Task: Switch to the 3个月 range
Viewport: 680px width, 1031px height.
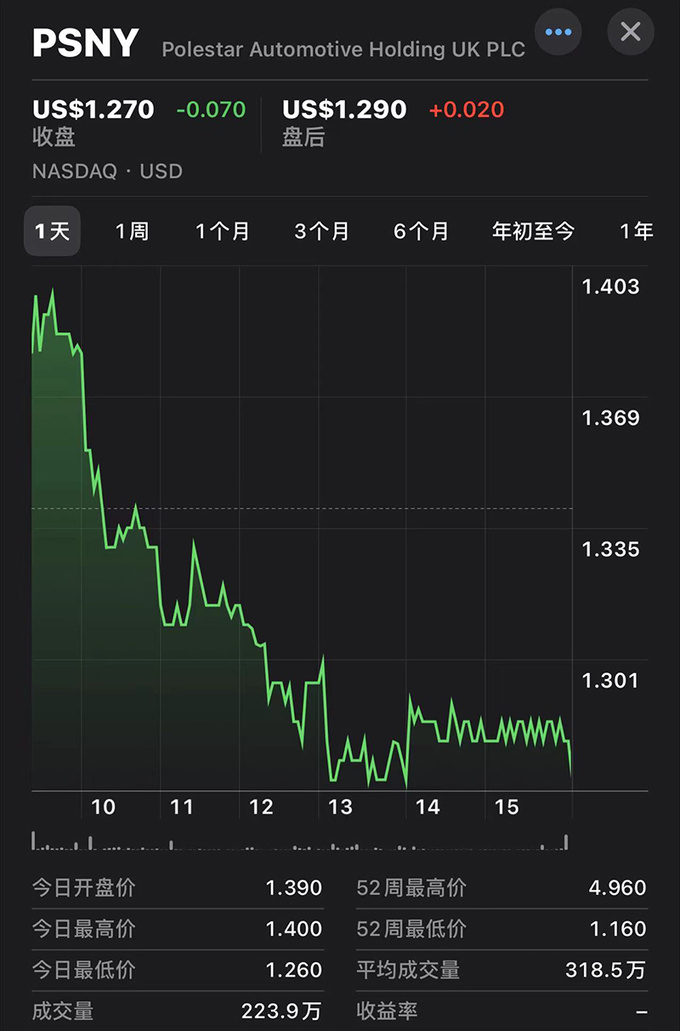Action: click(322, 232)
